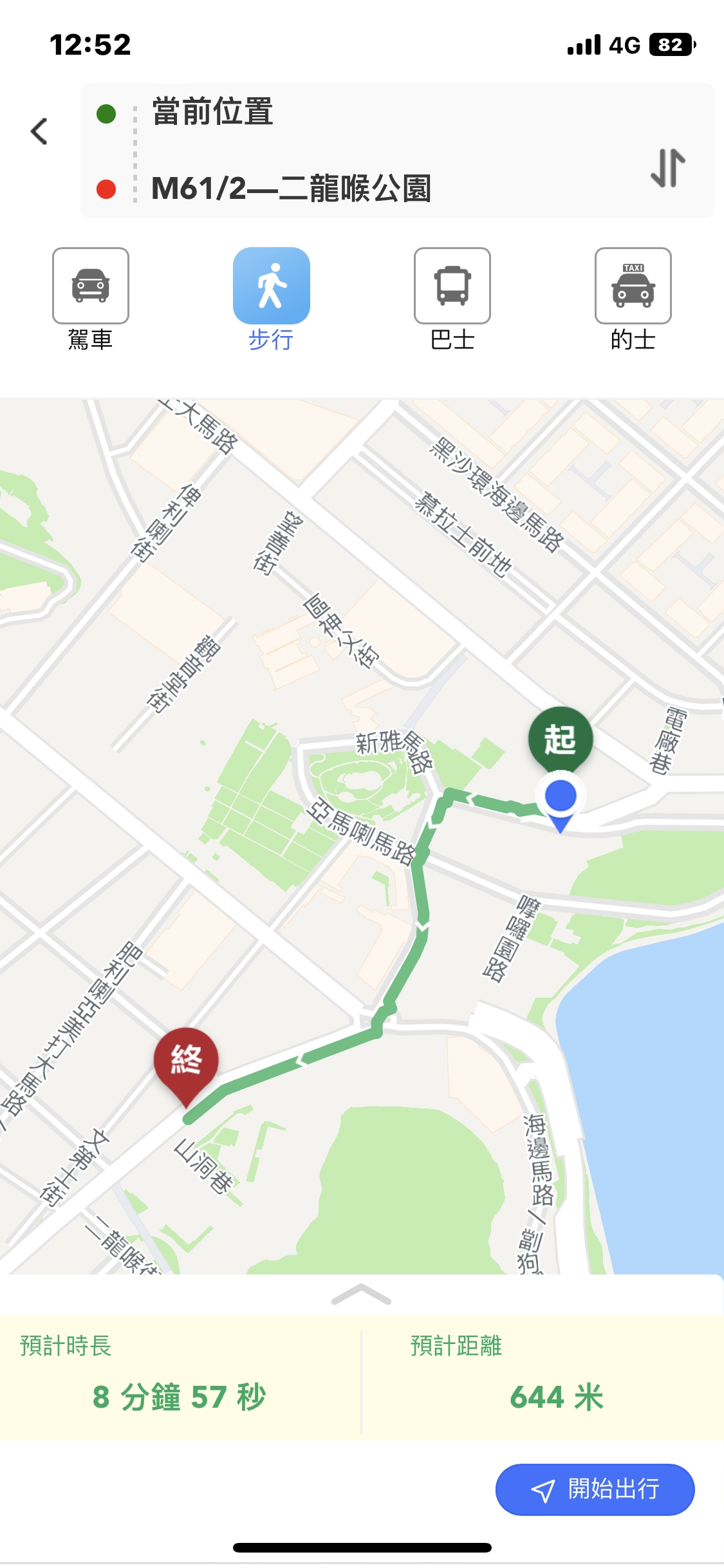The width and height of the screenshot is (724, 1568).
Task: Expand the route details panel chevron
Action: (361, 1294)
